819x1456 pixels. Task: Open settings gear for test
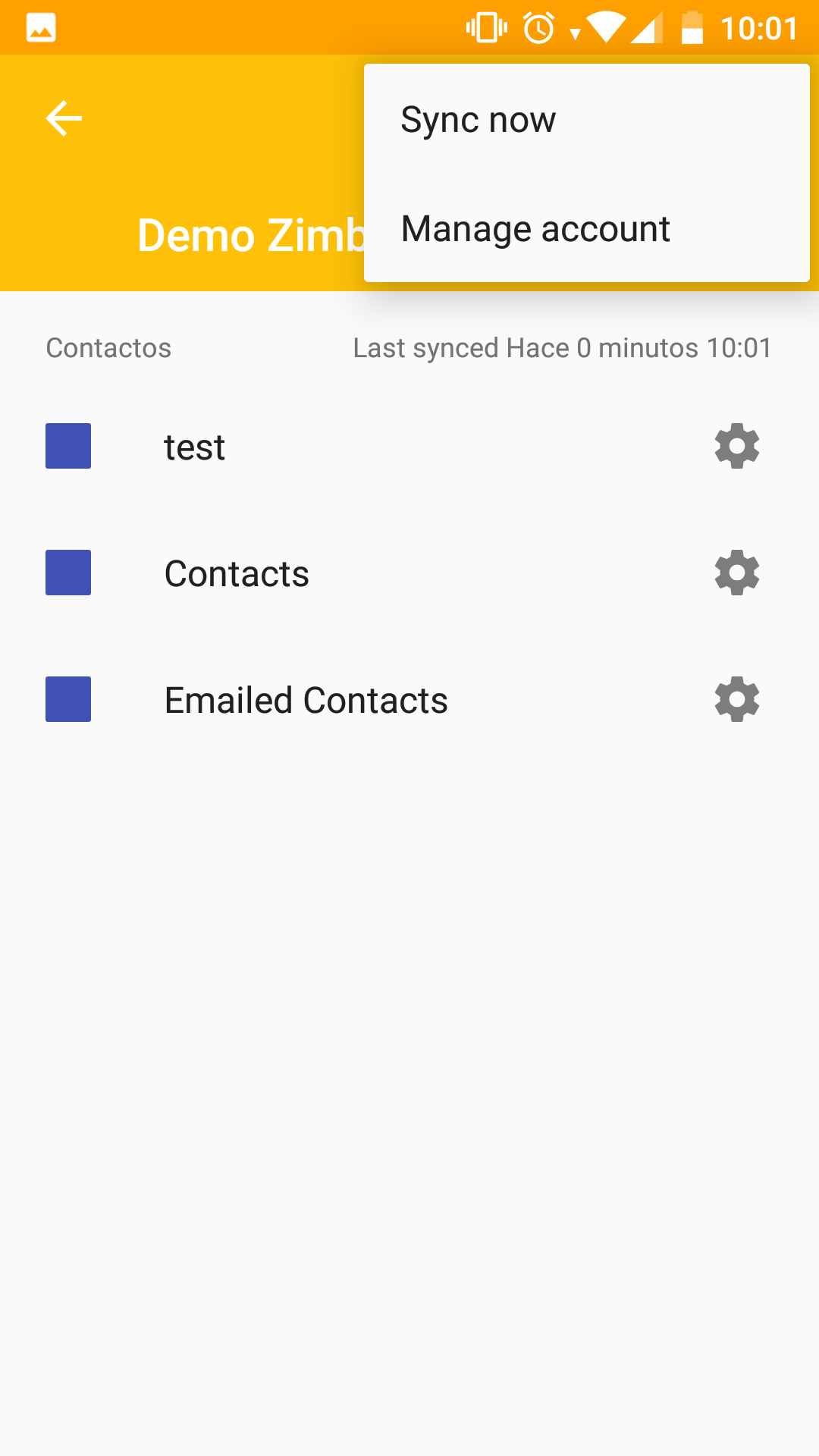tap(737, 446)
